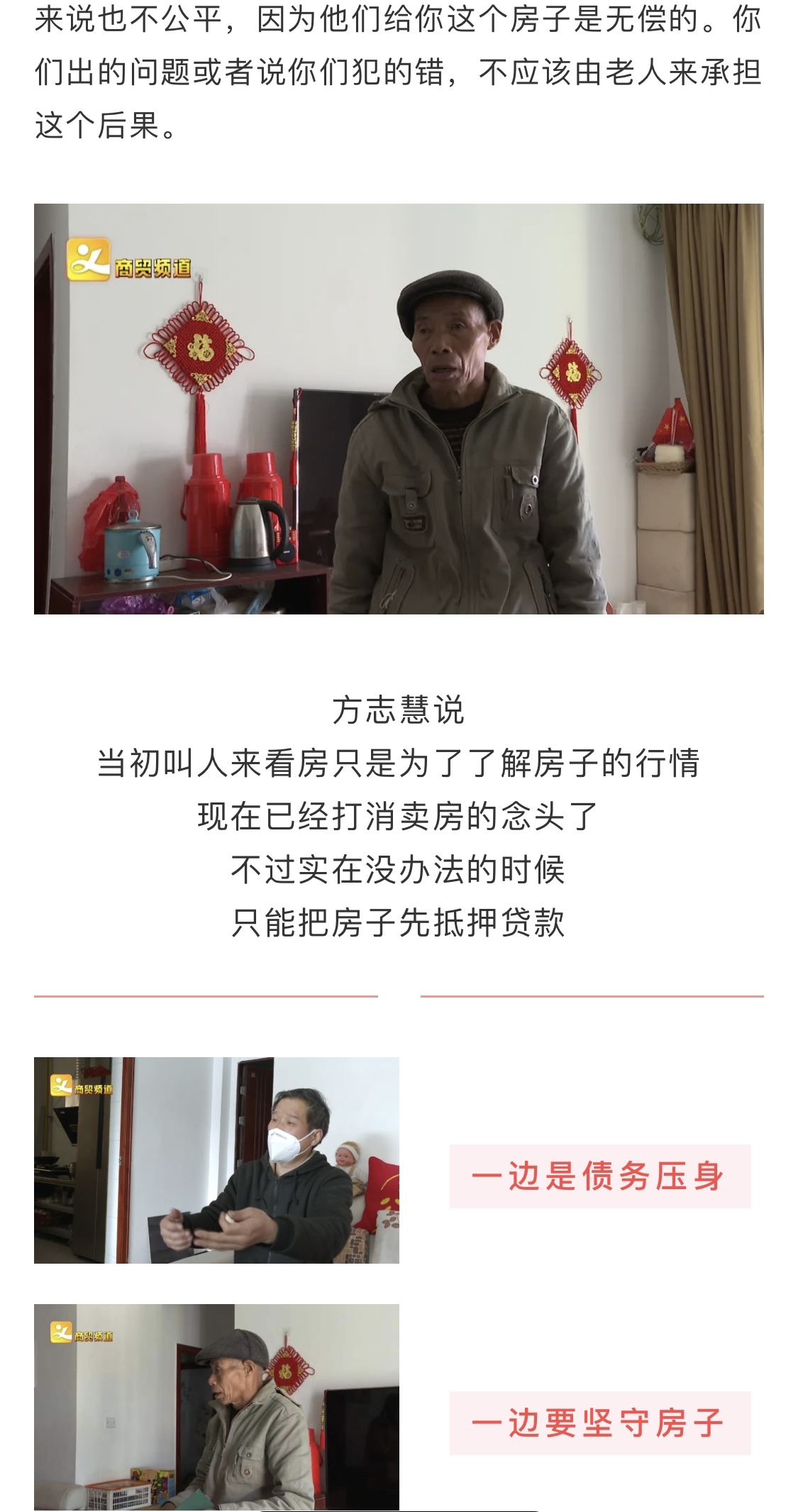Open the large photo of the man in a cap
Viewport: 798px width, 1512px height.
pos(399,409)
